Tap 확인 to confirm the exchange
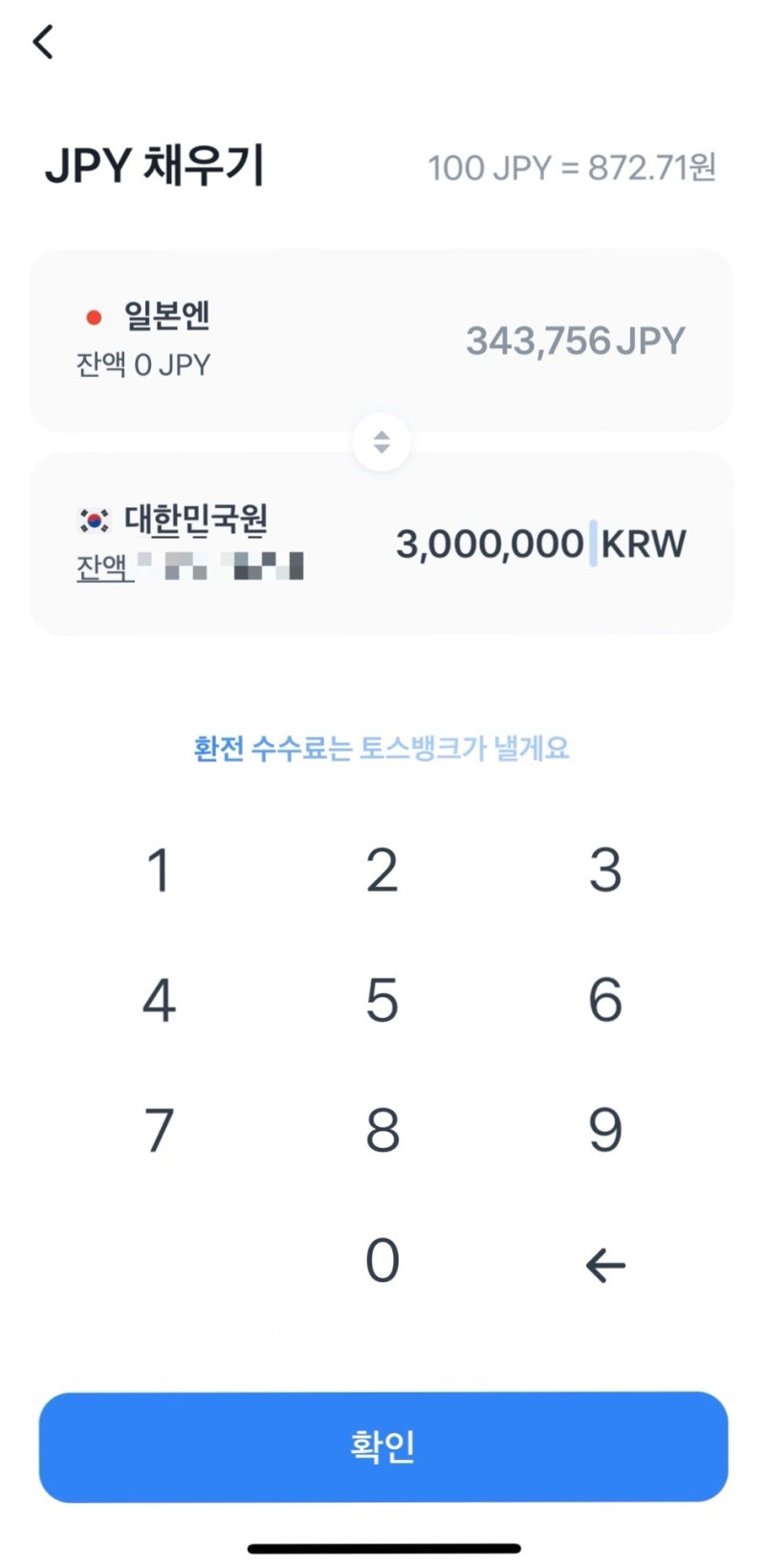 pos(382,1447)
